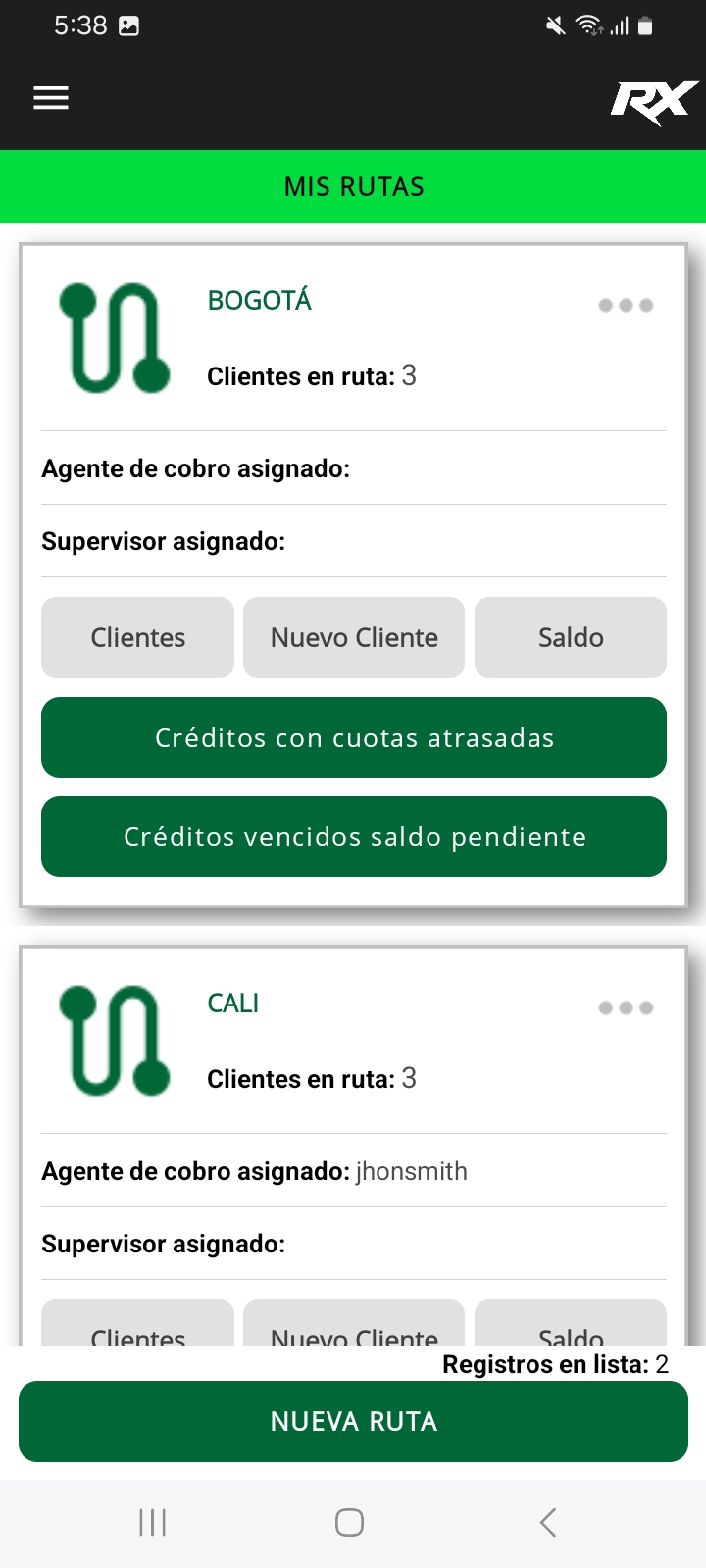View Saldo for the BOGOTÁ route
This screenshot has width=706, height=1568.
tap(571, 638)
